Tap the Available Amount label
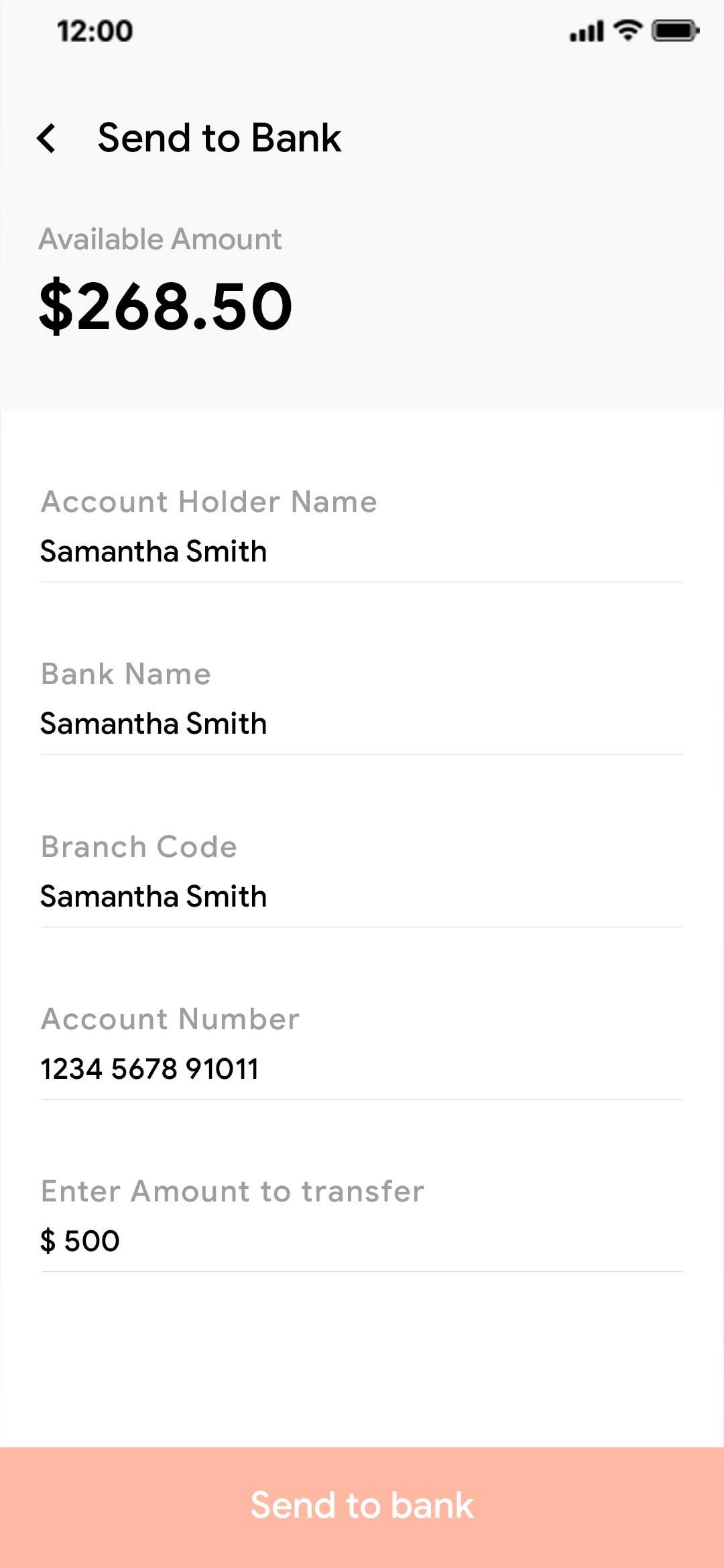Screen dimensions: 724x1568 (x=161, y=239)
